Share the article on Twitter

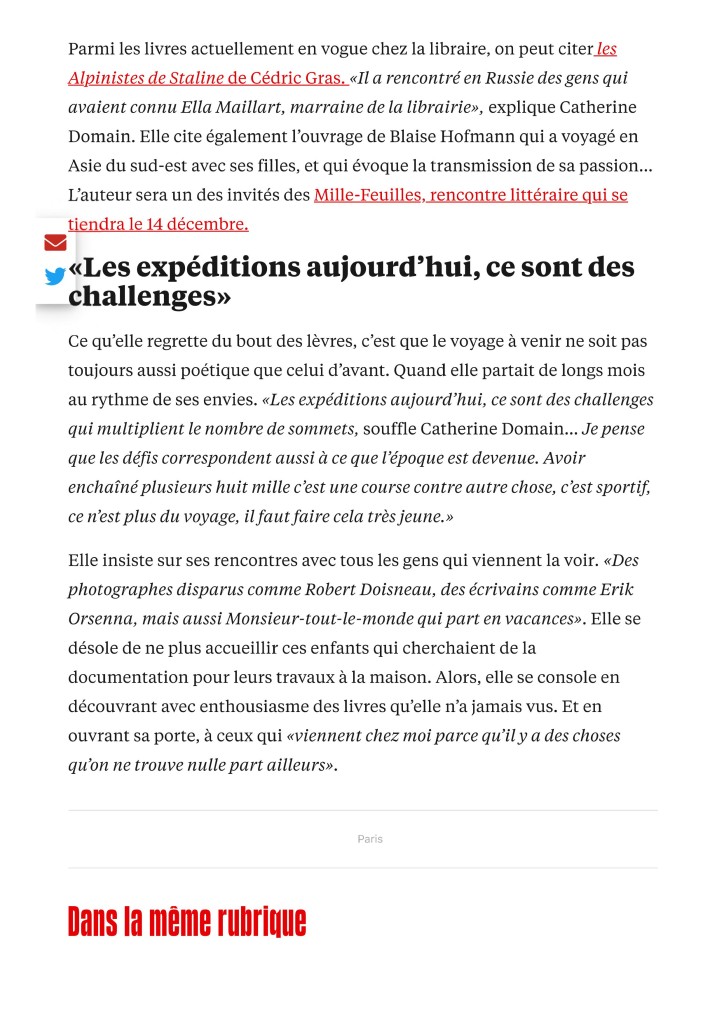coord(55,277)
